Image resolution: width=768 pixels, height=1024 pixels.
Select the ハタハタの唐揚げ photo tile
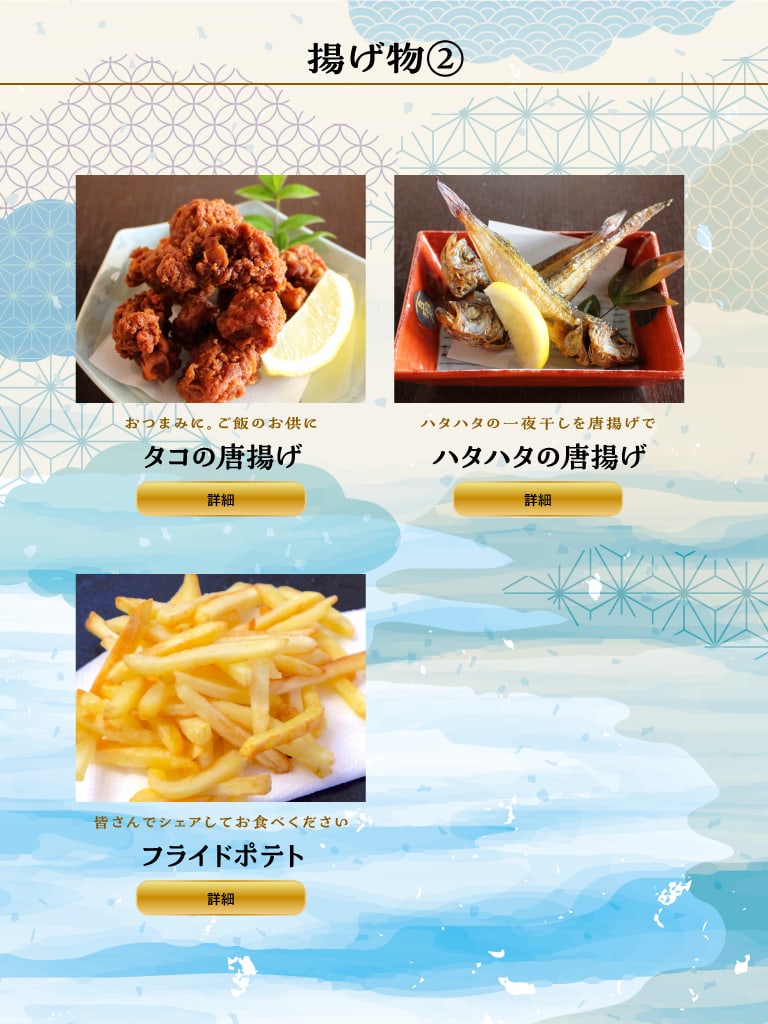coord(539,289)
